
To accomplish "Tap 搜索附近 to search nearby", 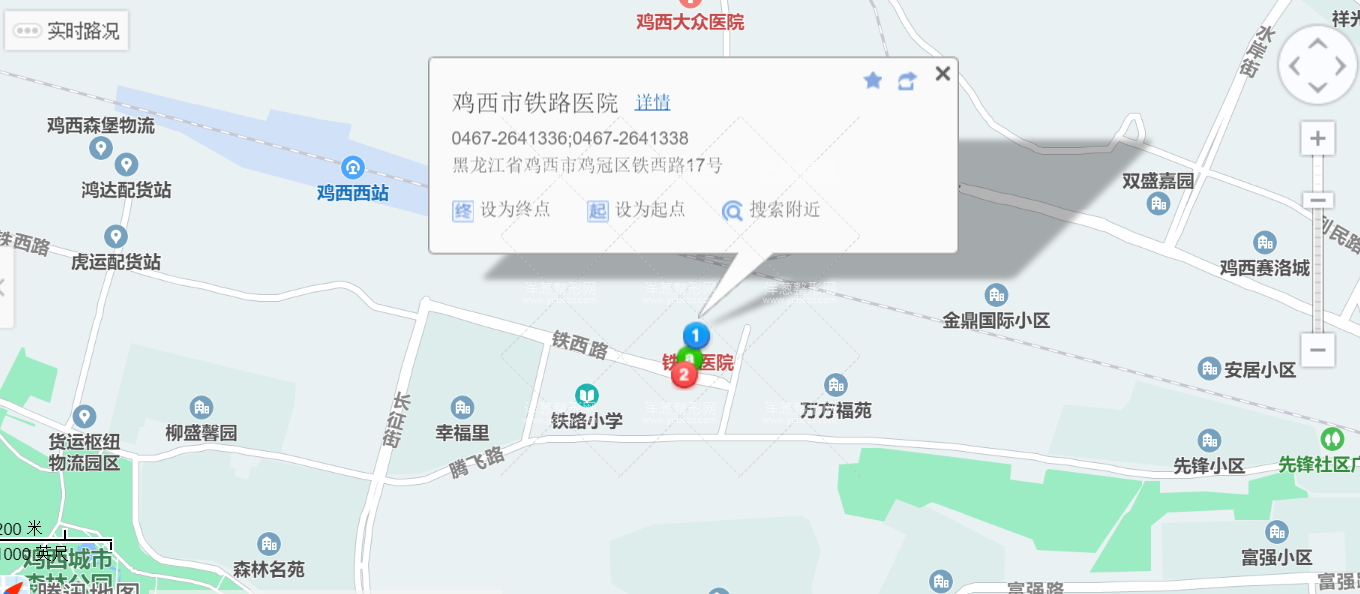I will pos(772,210).
